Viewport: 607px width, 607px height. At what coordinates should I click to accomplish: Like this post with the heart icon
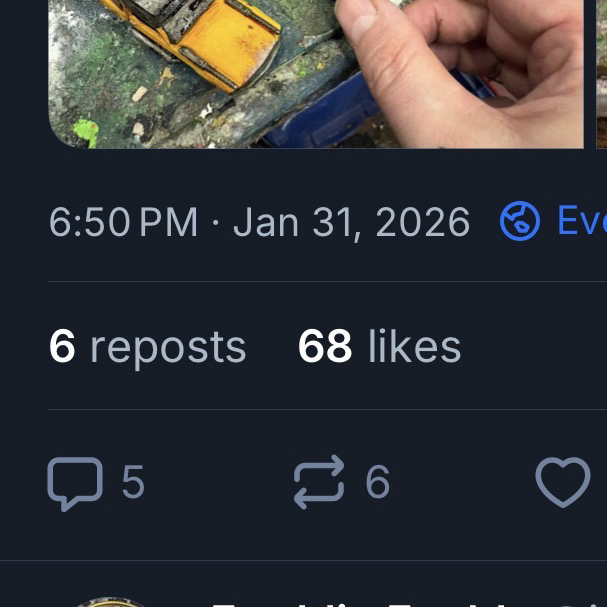pos(563,483)
